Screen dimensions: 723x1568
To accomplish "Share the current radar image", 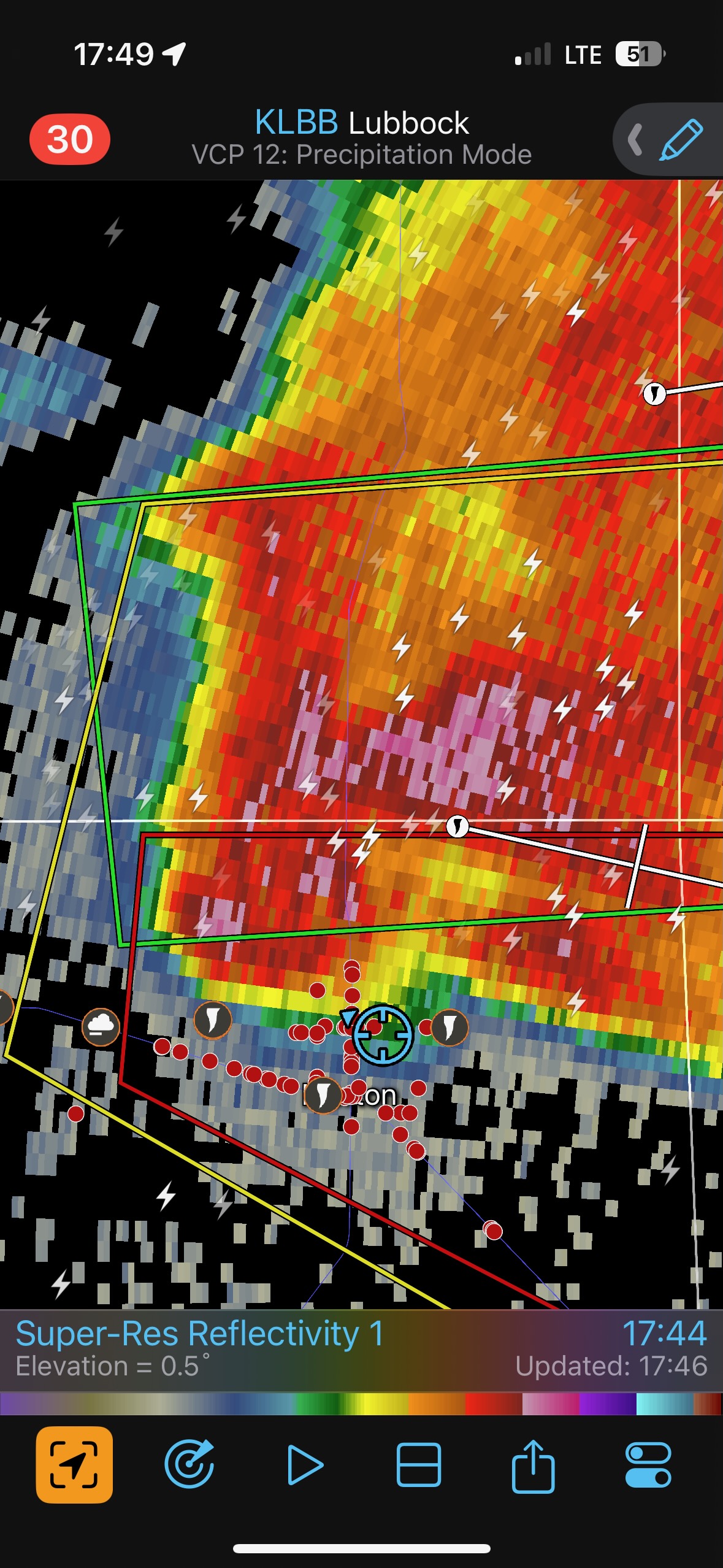I will pyautogui.click(x=533, y=1464).
